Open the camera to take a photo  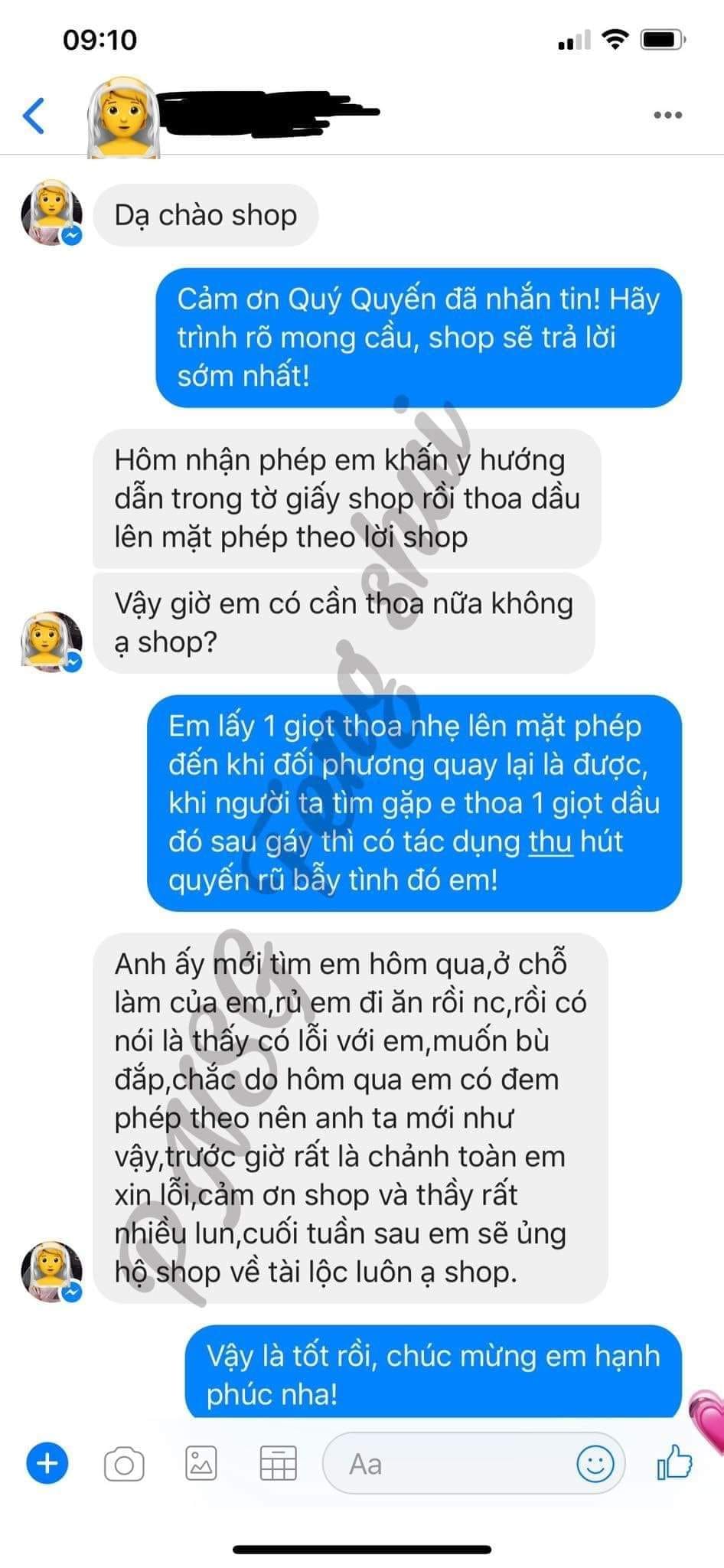click(x=124, y=1464)
